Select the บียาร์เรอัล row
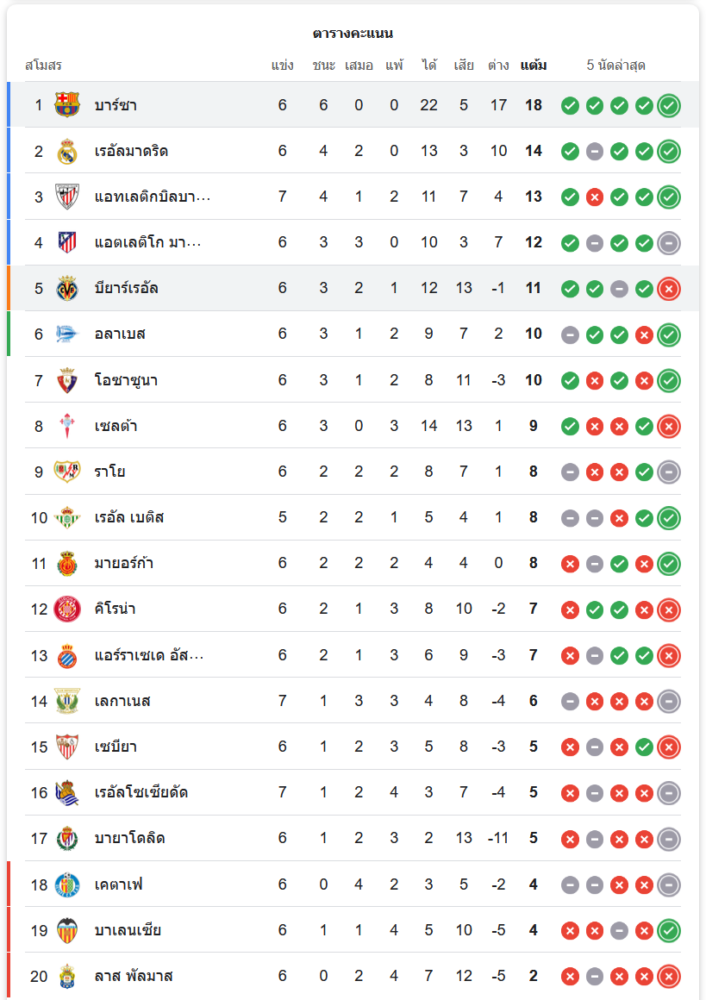 tap(126, 288)
